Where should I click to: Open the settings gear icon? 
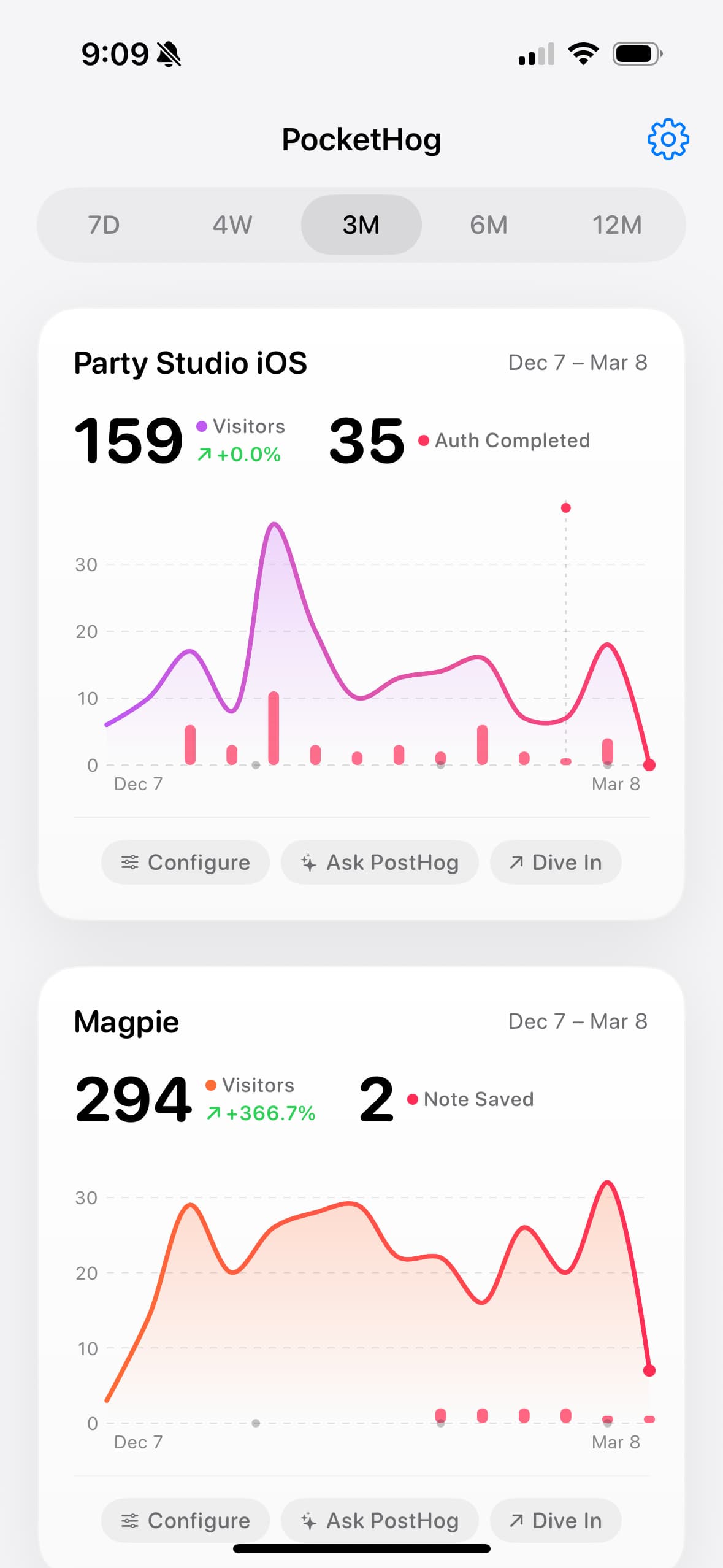[668, 139]
